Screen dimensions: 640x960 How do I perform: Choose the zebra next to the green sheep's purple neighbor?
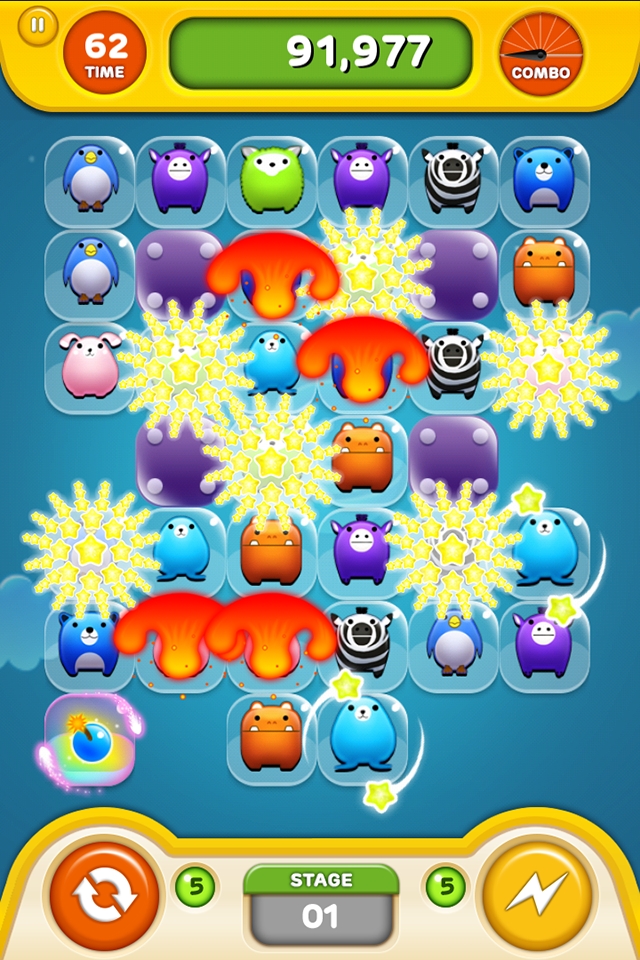pos(453,180)
